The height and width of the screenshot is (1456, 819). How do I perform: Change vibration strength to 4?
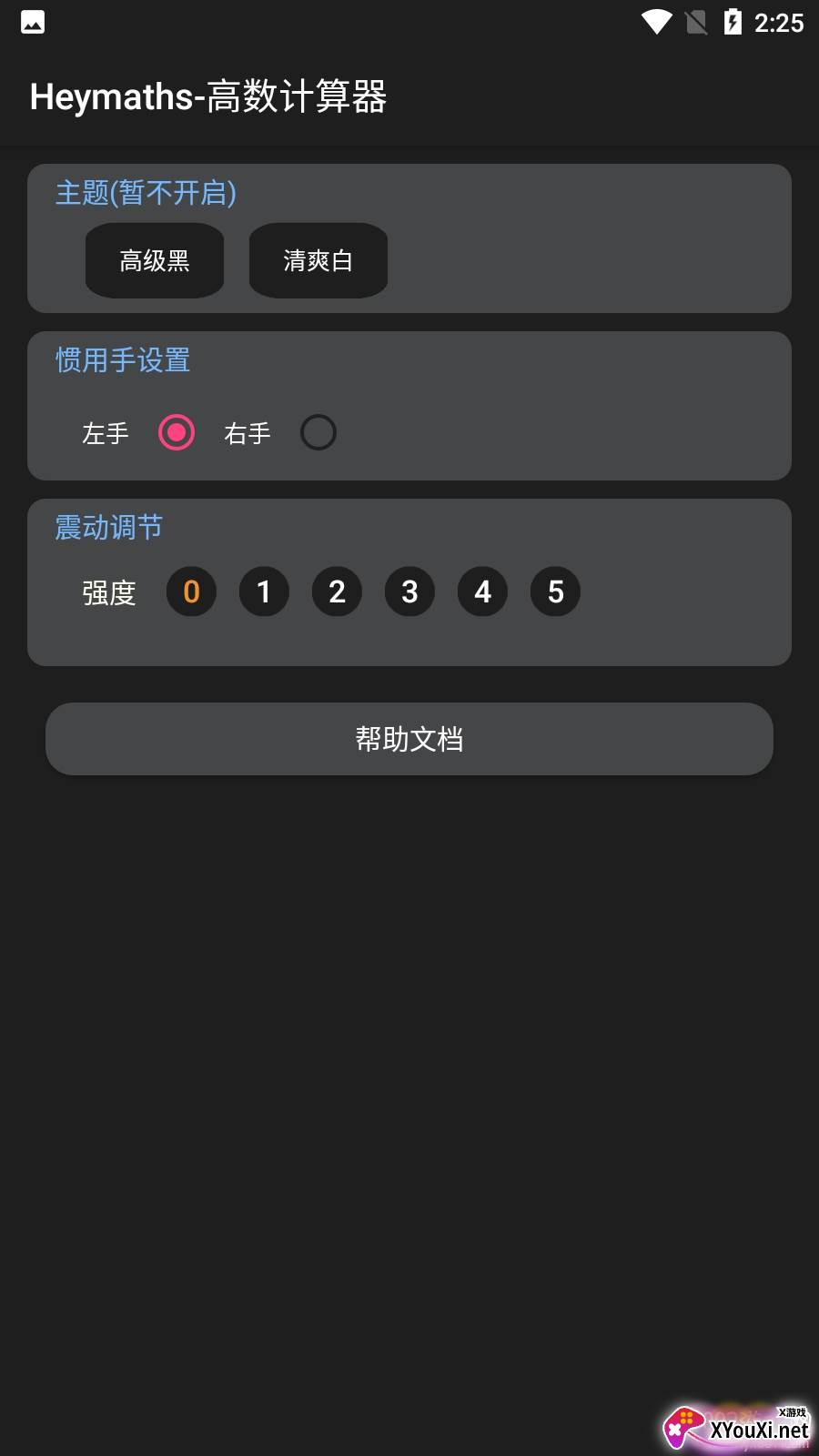[482, 592]
